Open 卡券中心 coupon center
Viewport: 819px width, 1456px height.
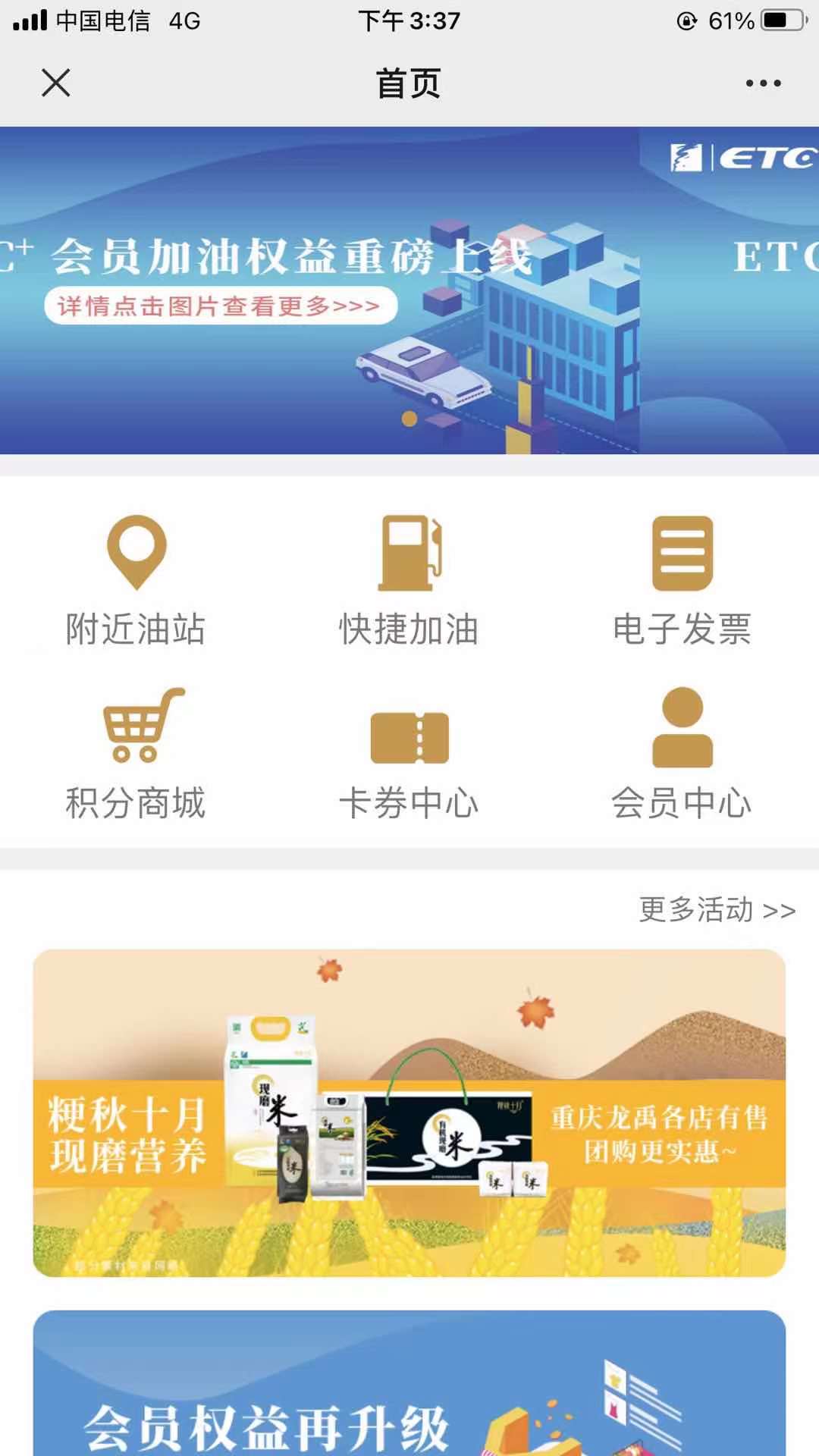pos(409,755)
